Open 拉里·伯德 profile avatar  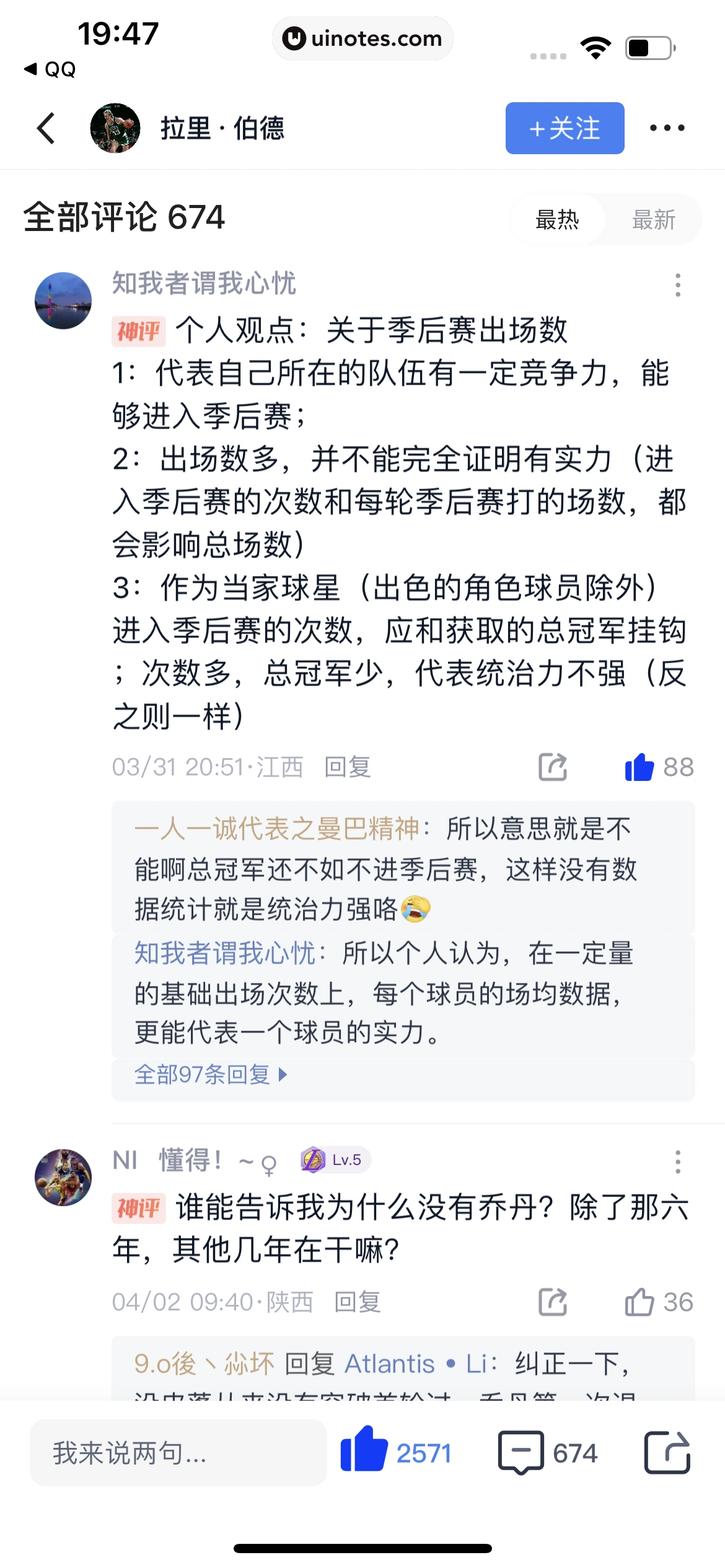(x=115, y=128)
